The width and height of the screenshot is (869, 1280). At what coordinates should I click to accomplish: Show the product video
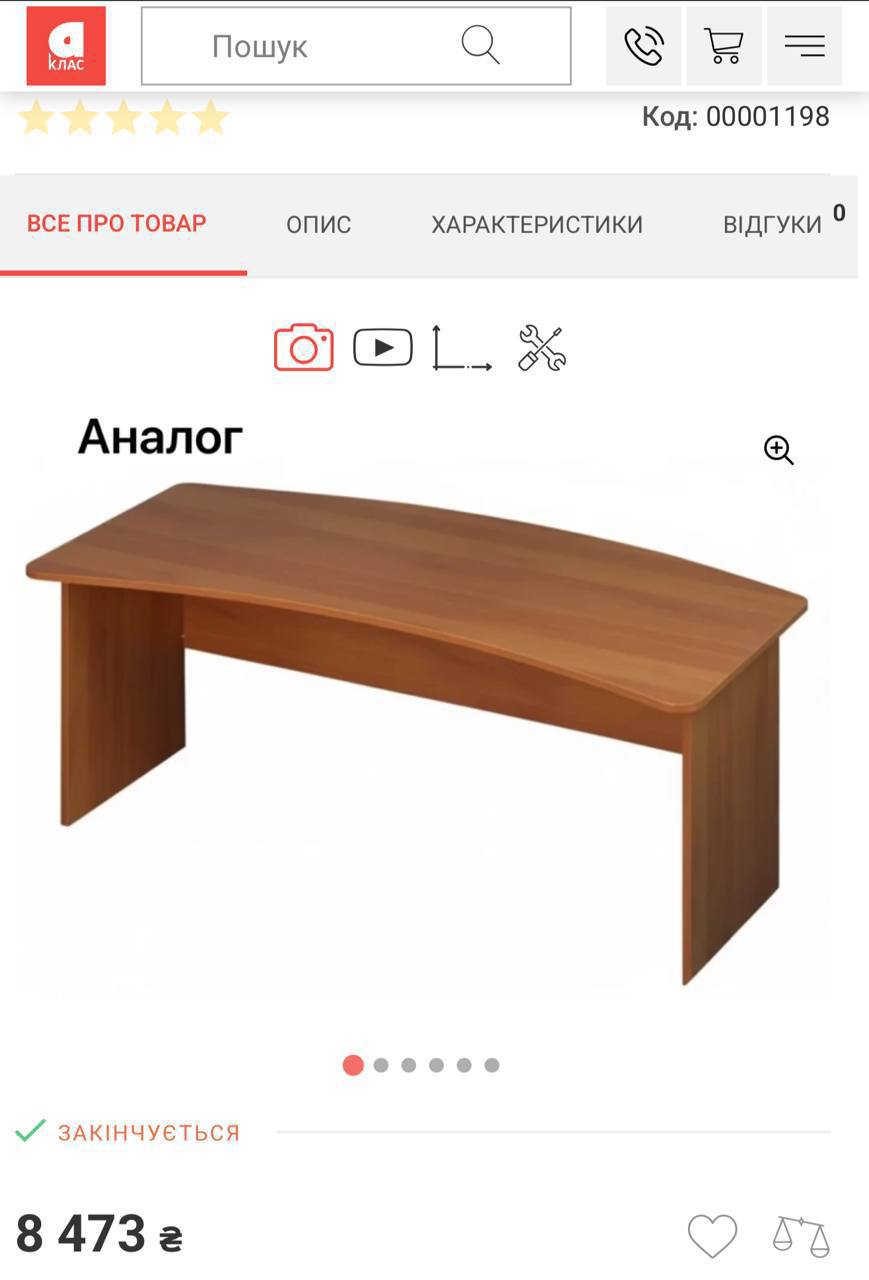point(382,348)
